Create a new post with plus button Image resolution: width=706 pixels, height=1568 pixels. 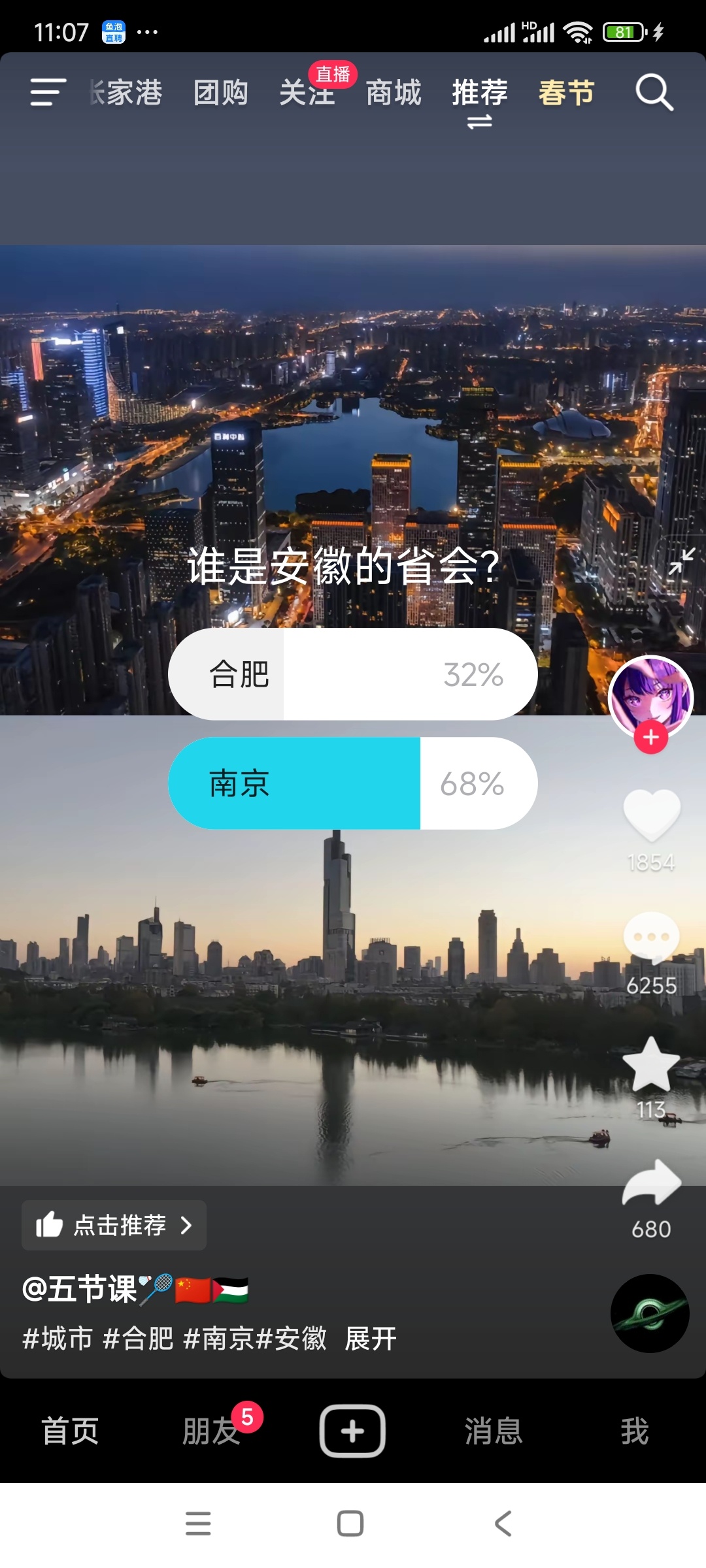(x=352, y=1431)
